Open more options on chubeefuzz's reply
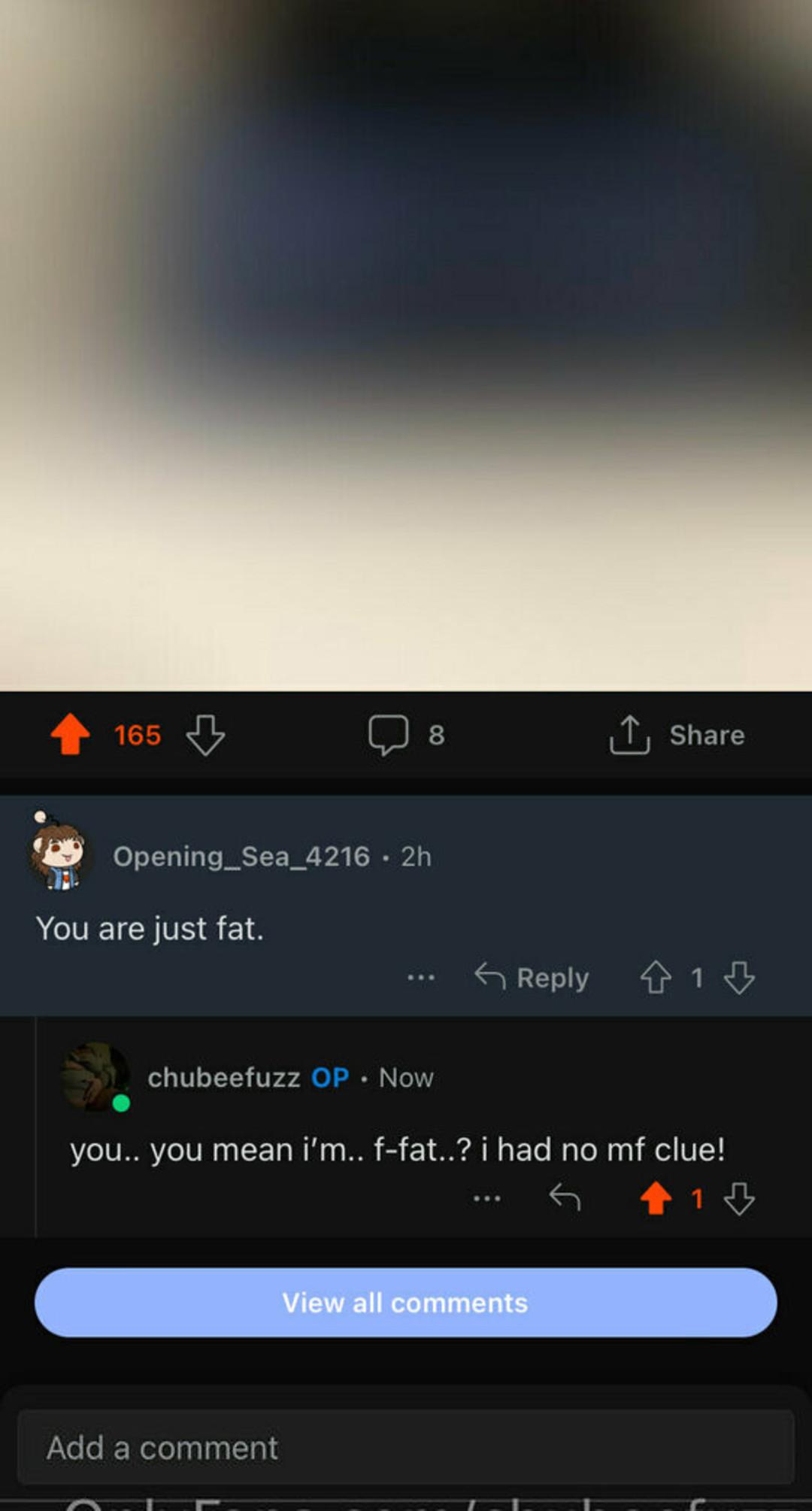The image size is (812, 1511). click(x=486, y=1198)
